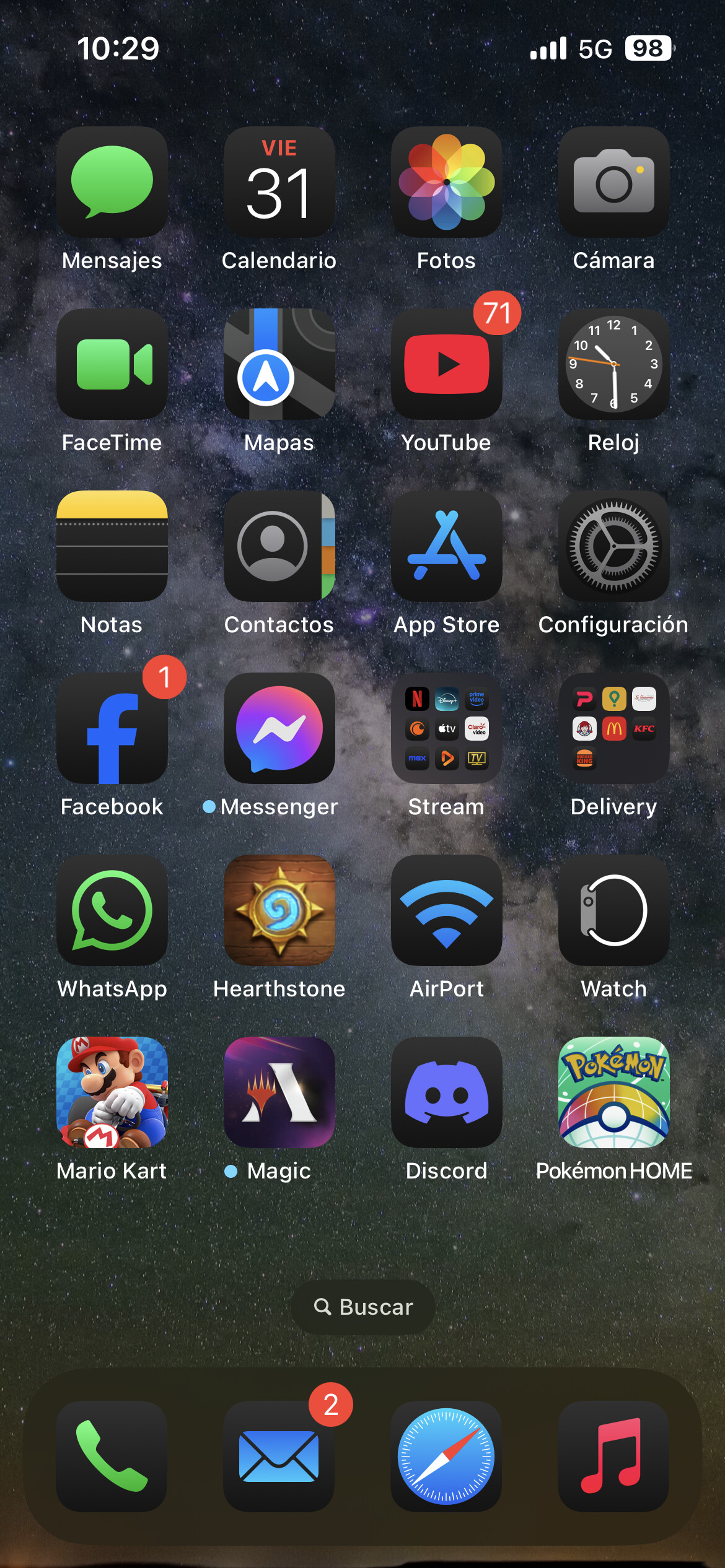Open Calendario showing VIE 31
Screen dimensions: 725x1568
[x=279, y=182]
